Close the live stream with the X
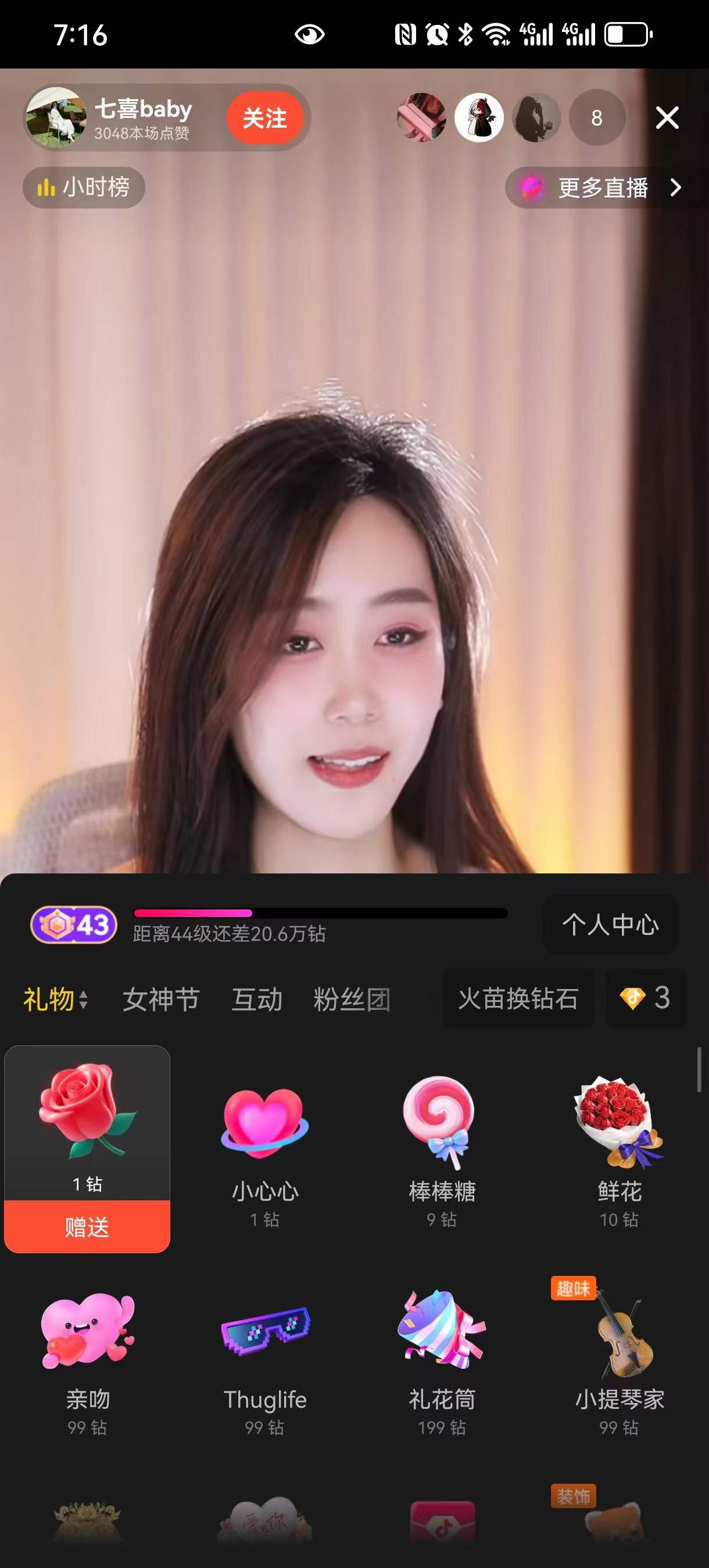Screen dimensions: 709x1568 (x=667, y=117)
